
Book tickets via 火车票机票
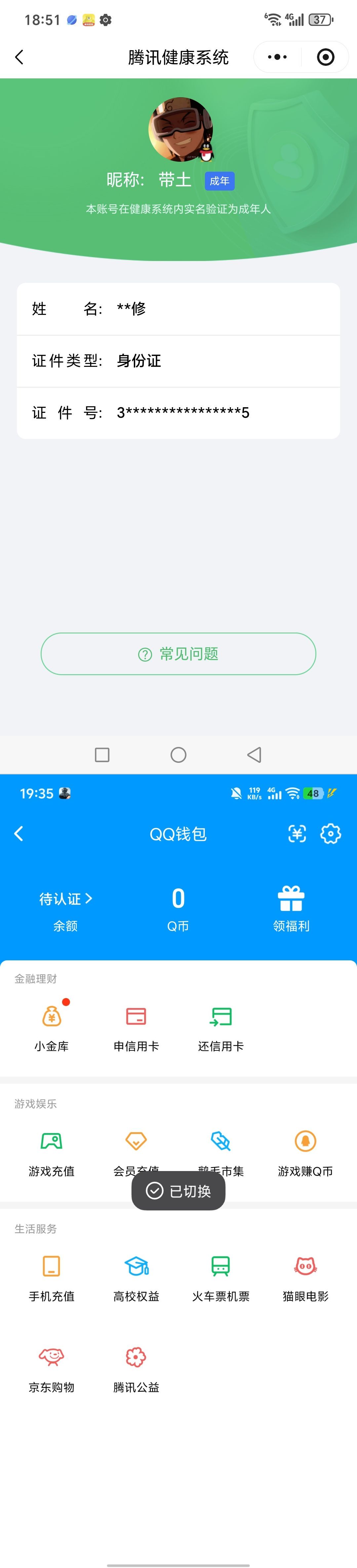coord(221,1278)
